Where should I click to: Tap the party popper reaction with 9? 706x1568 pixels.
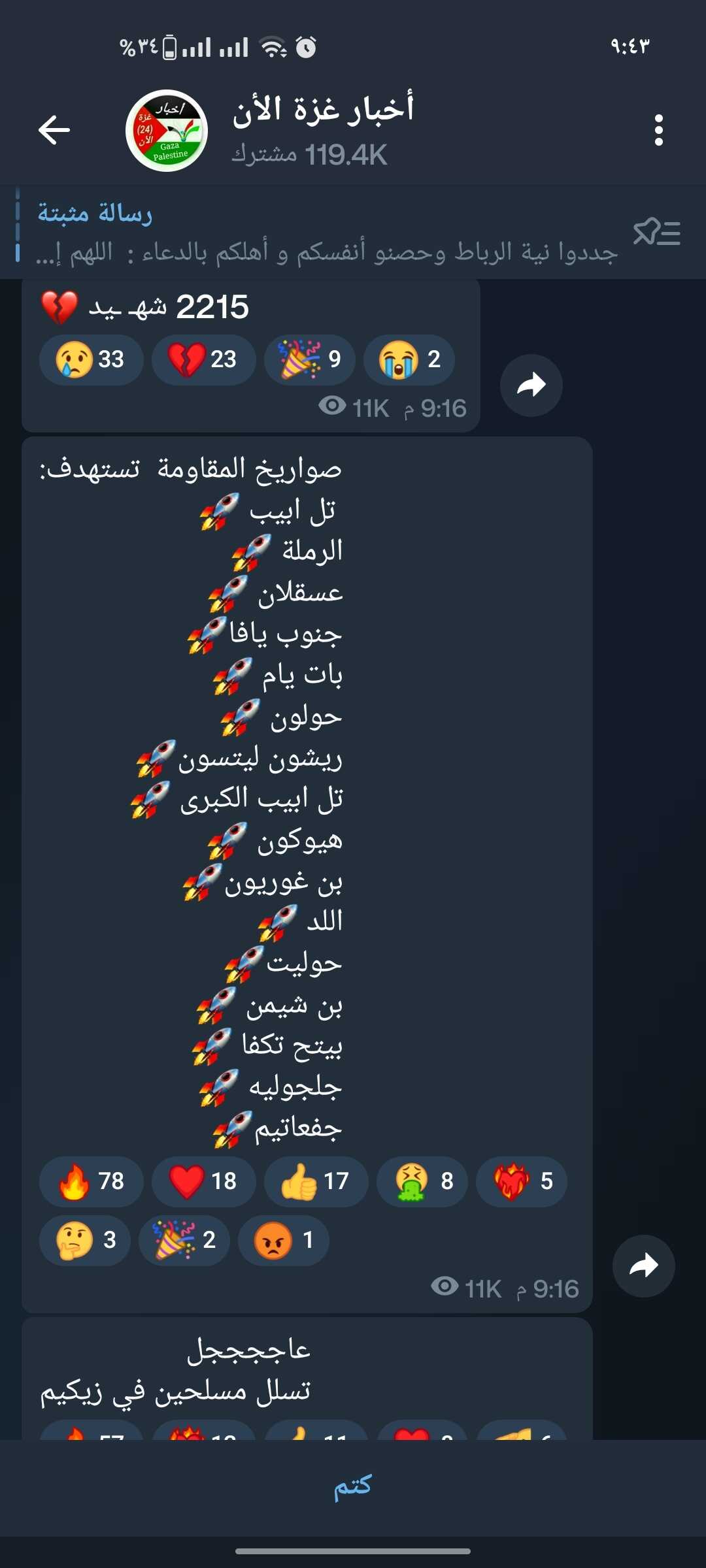coord(310,359)
